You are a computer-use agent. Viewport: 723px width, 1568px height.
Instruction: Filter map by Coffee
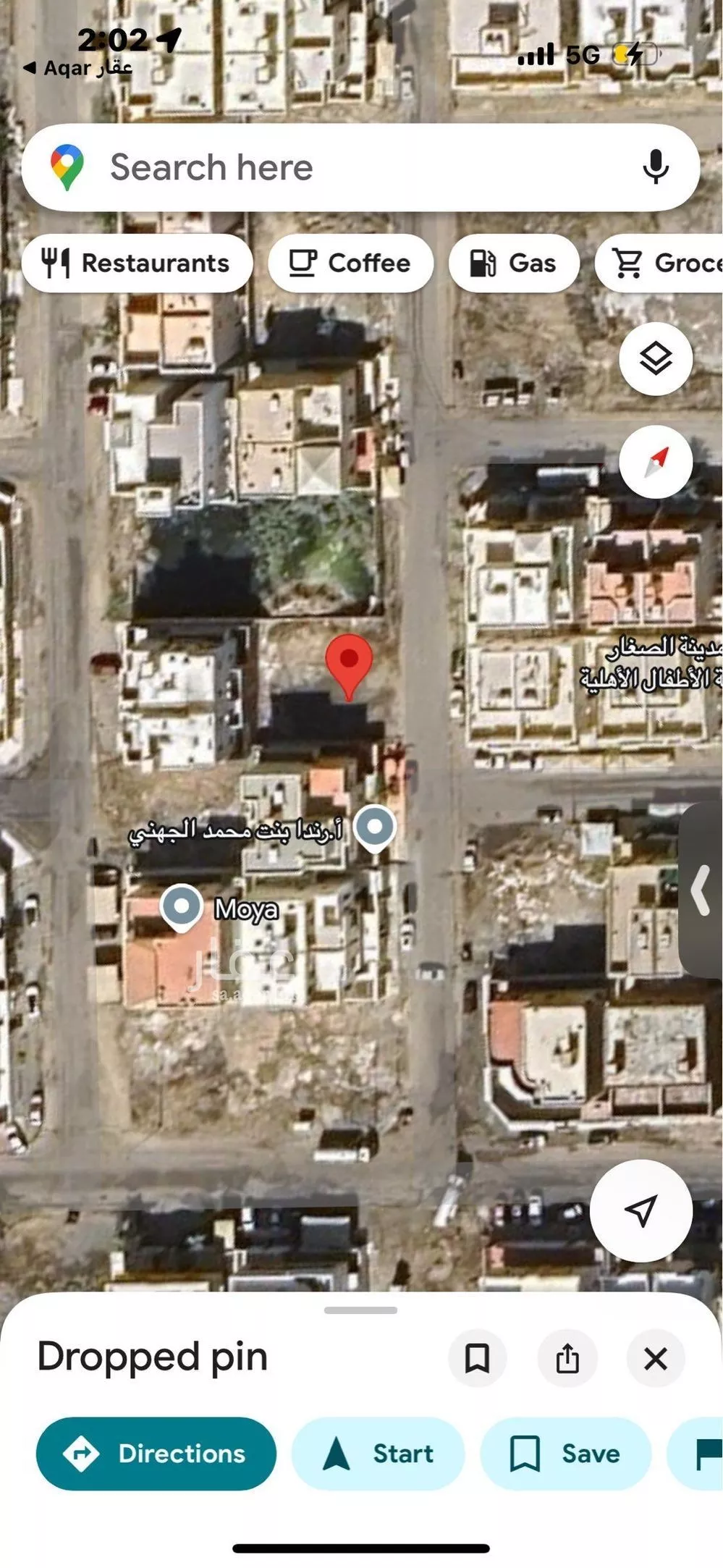[x=350, y=263]
